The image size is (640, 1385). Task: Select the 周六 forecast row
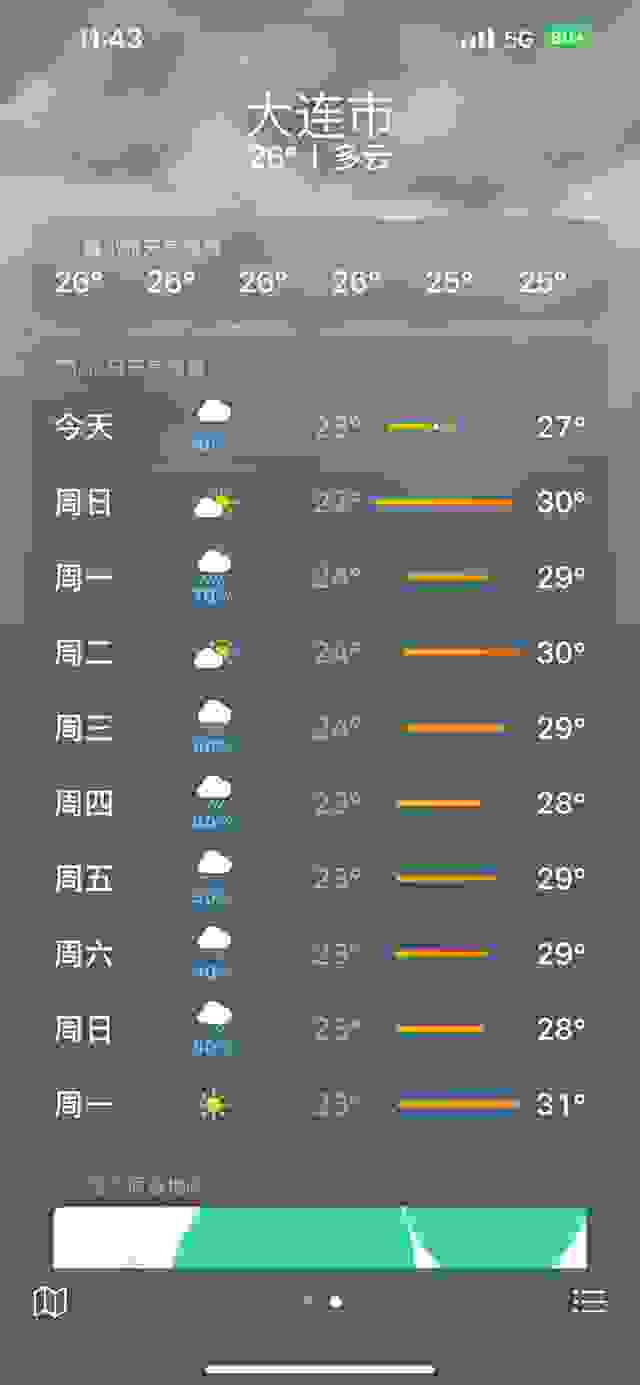pos(320,955)
